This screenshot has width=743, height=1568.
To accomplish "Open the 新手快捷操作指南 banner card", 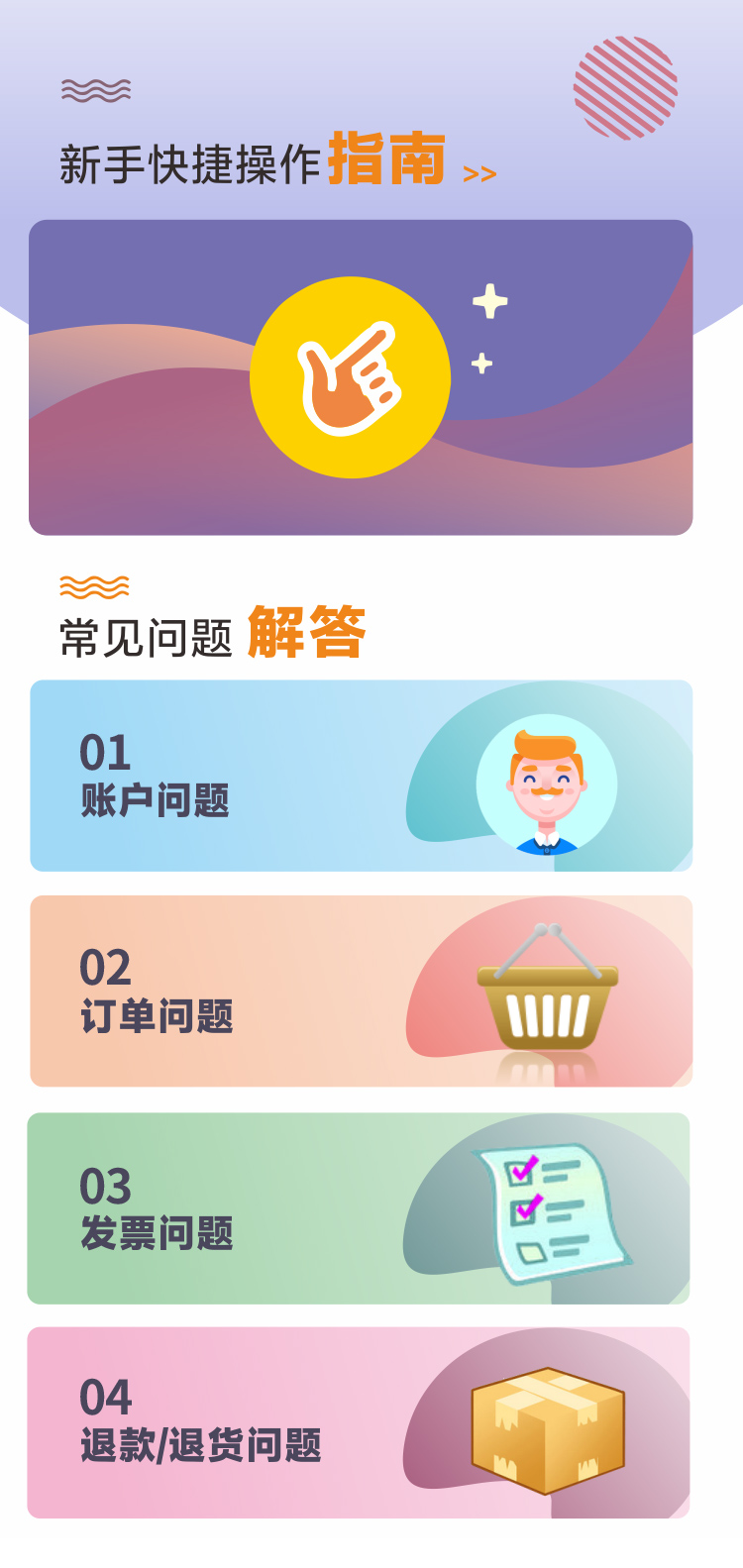I will (361, 377).
